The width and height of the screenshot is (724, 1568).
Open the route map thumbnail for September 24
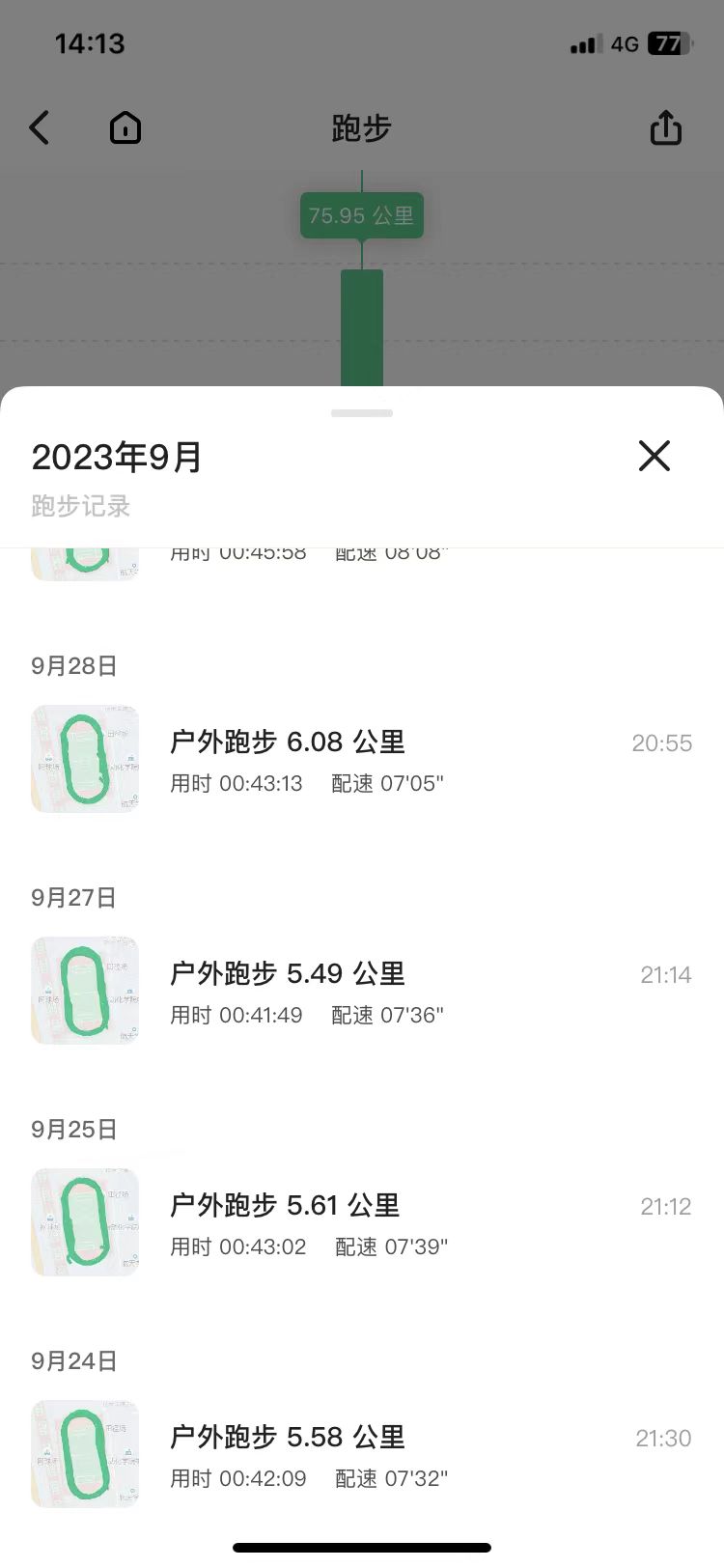84,1453
